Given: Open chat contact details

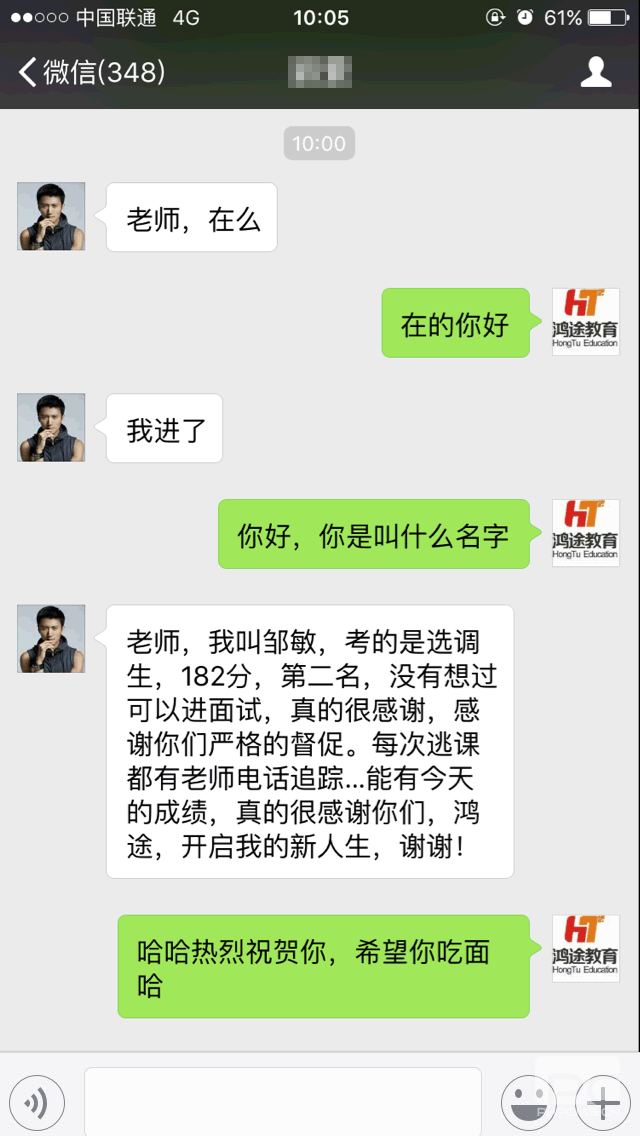Looking at the screenshot, I should tap(596, 72).
